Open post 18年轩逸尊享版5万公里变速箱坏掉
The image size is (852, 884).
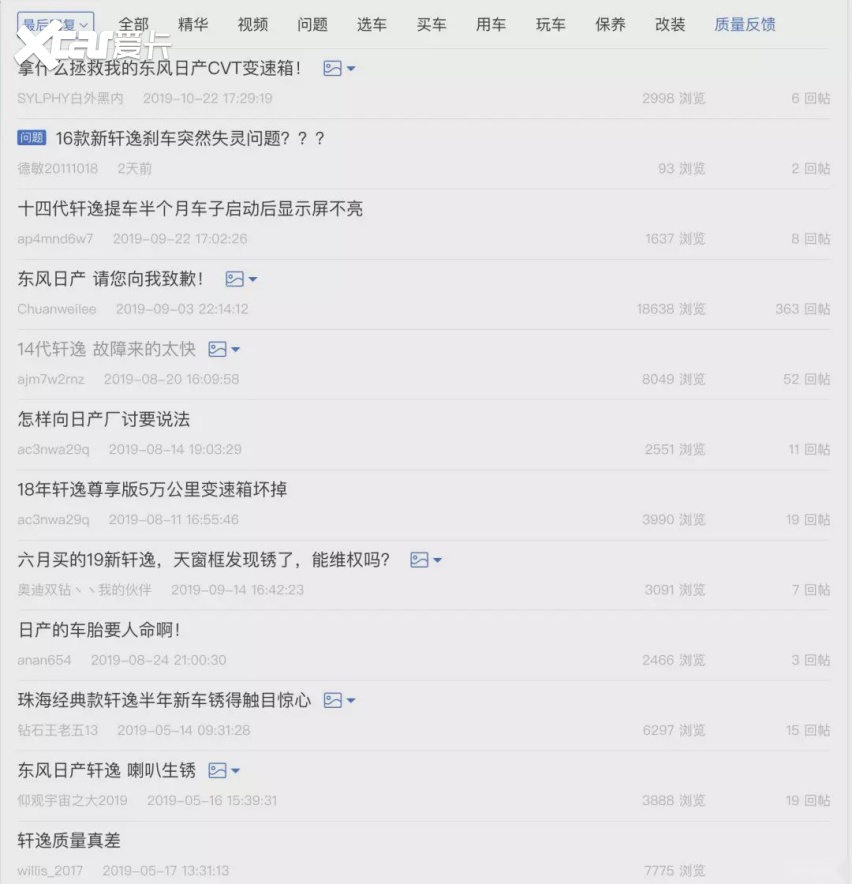[x=153, y=489]
